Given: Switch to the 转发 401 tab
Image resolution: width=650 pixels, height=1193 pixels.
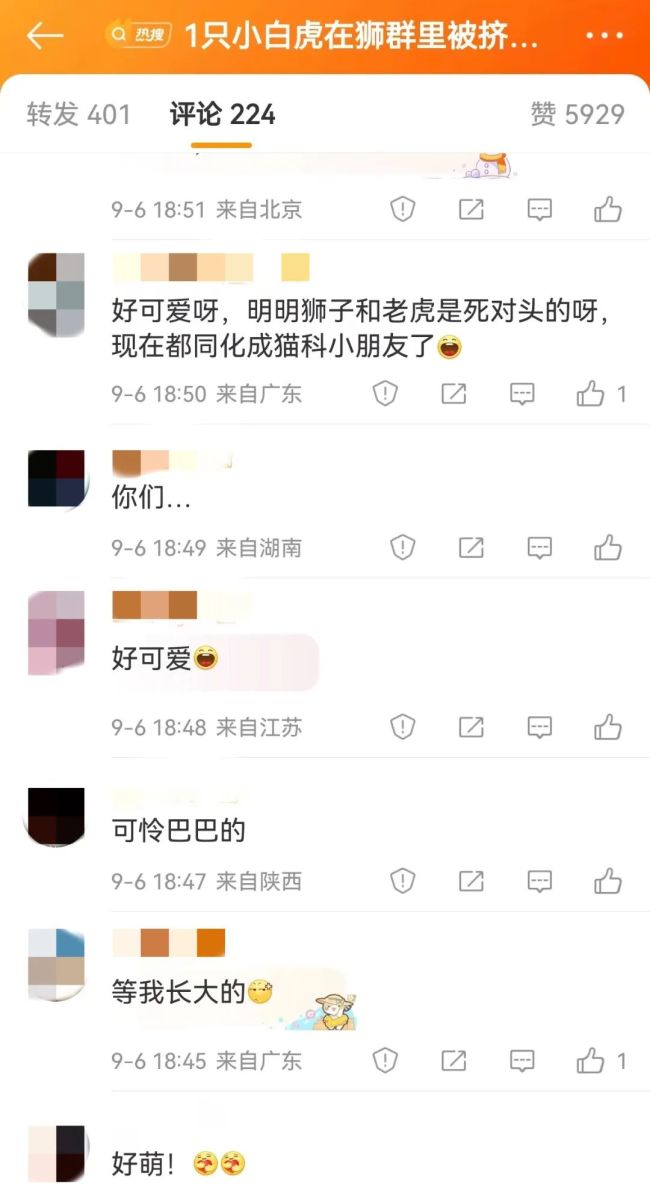Looking at the screenshot, I should (x=78, y=115).
